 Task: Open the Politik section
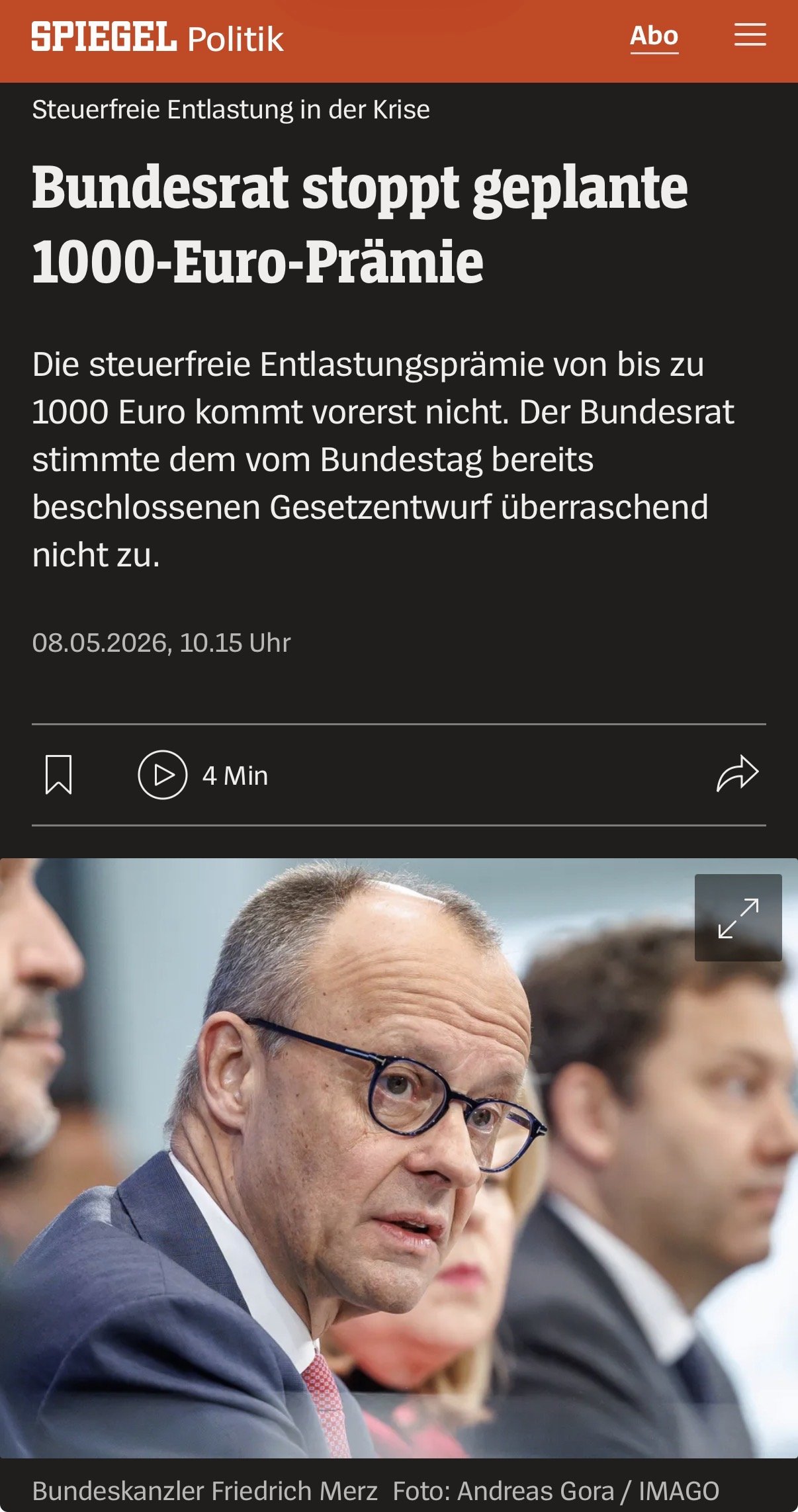coord(236,40)
